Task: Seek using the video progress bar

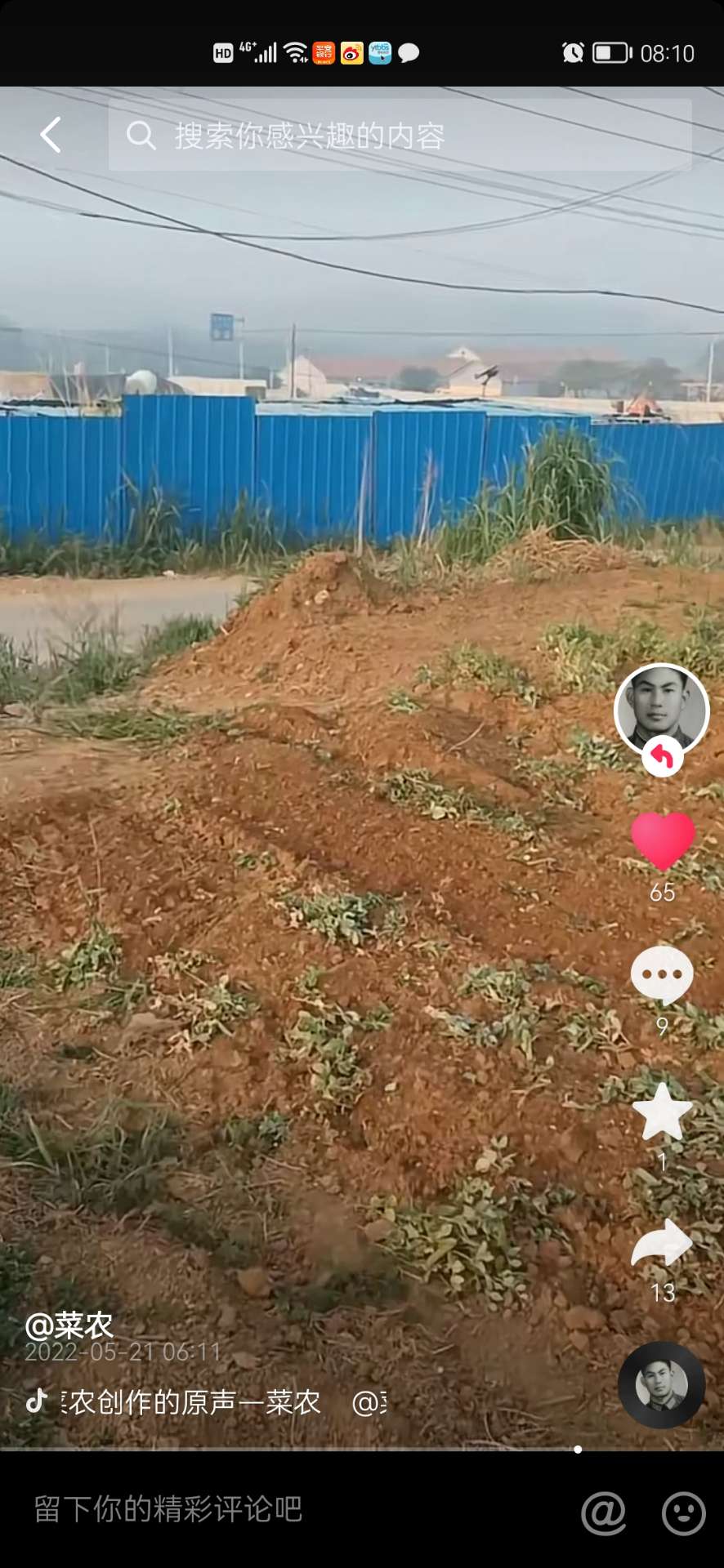Action: tap(362, 1450)
